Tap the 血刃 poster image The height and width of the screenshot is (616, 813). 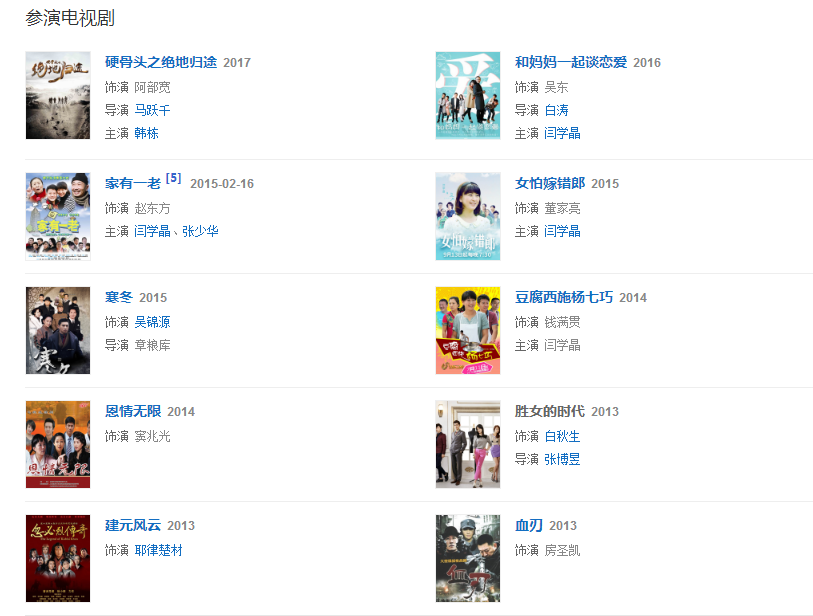coord(467,558)
